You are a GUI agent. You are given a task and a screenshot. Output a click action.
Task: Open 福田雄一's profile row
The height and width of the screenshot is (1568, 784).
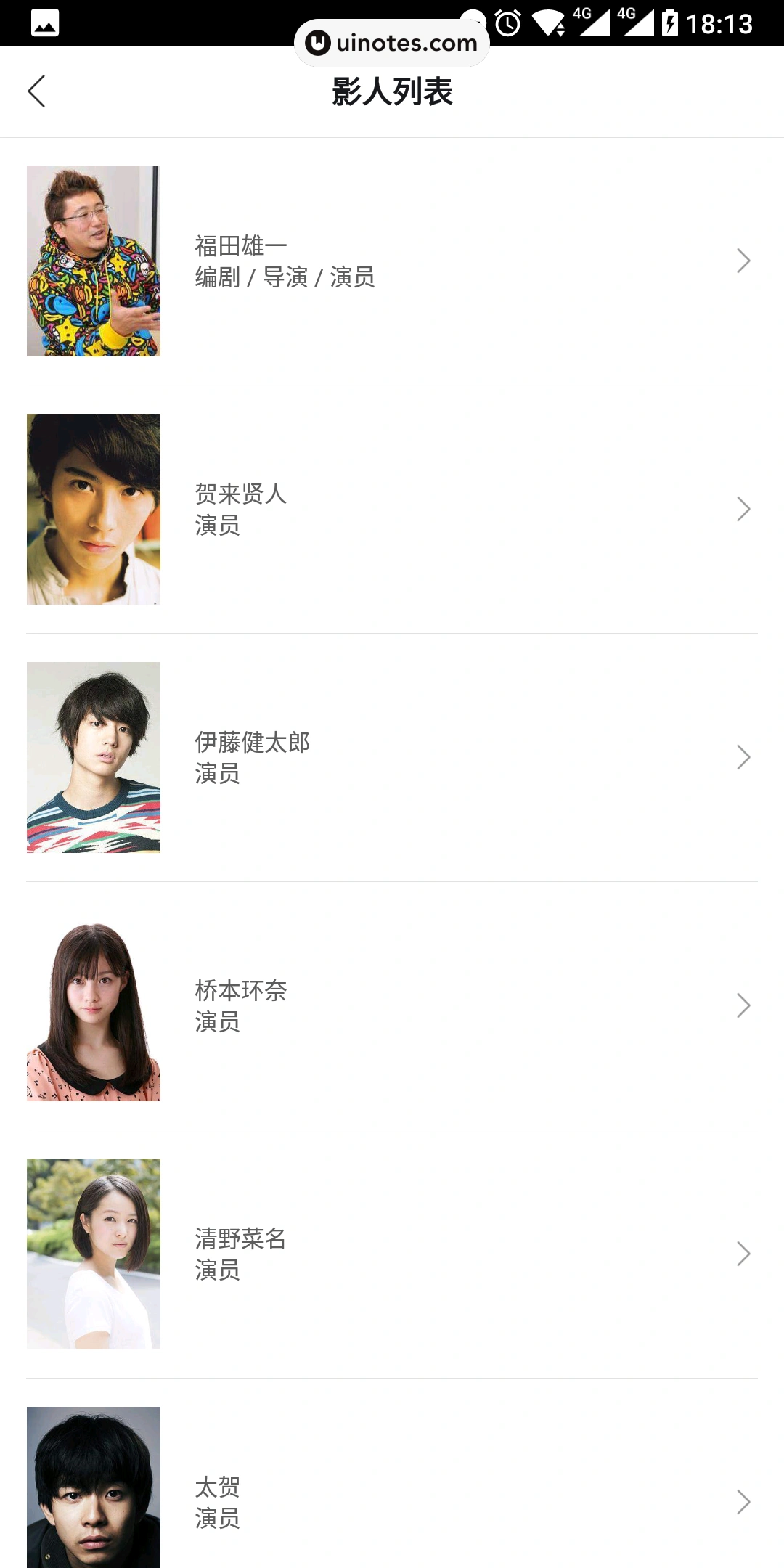click(x=392, y=261)
